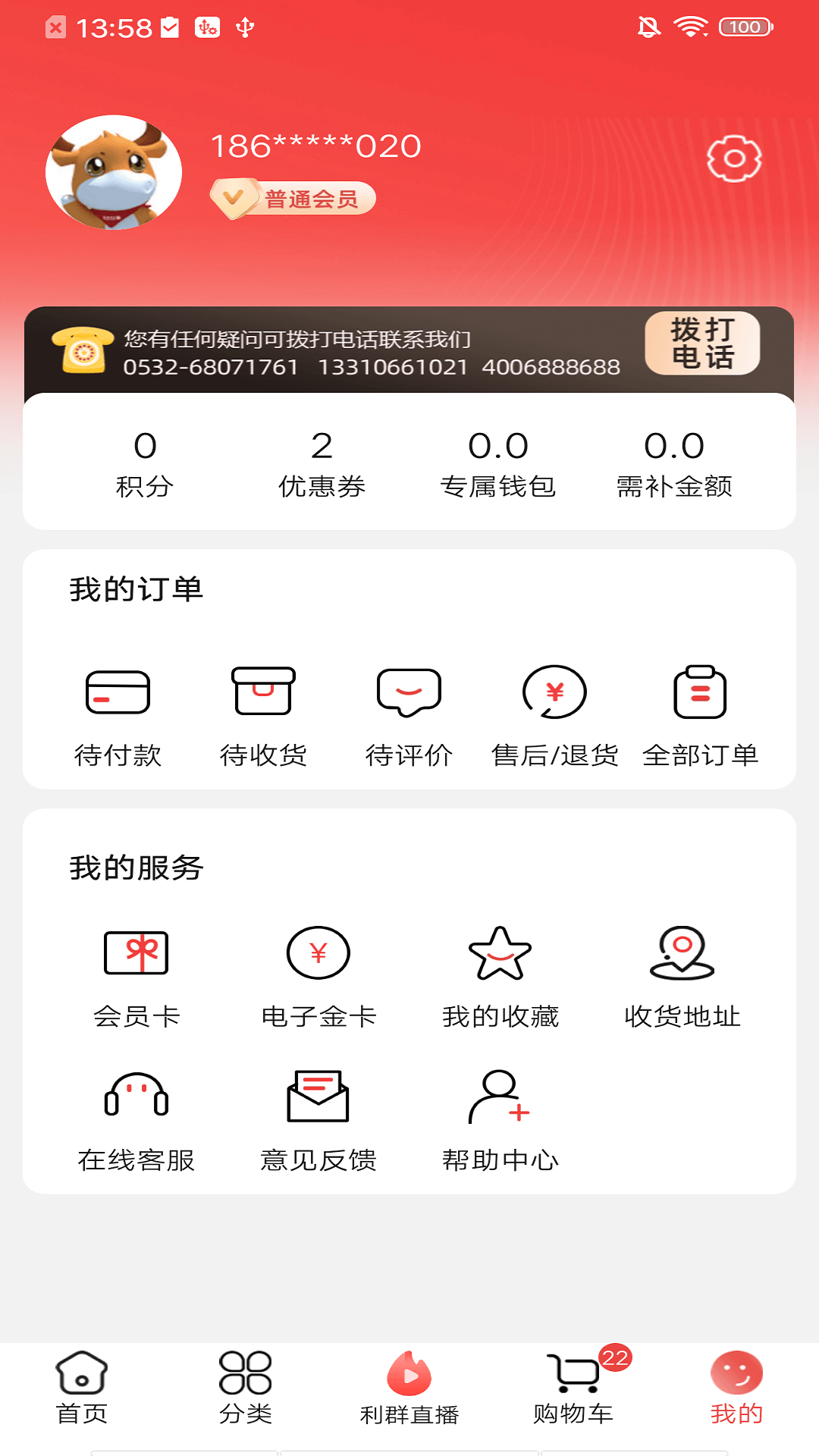The width and height of the screenshot is (819, 1456).
Task: Manage 收货地址 shipping addresses
Action: point(682,976)
